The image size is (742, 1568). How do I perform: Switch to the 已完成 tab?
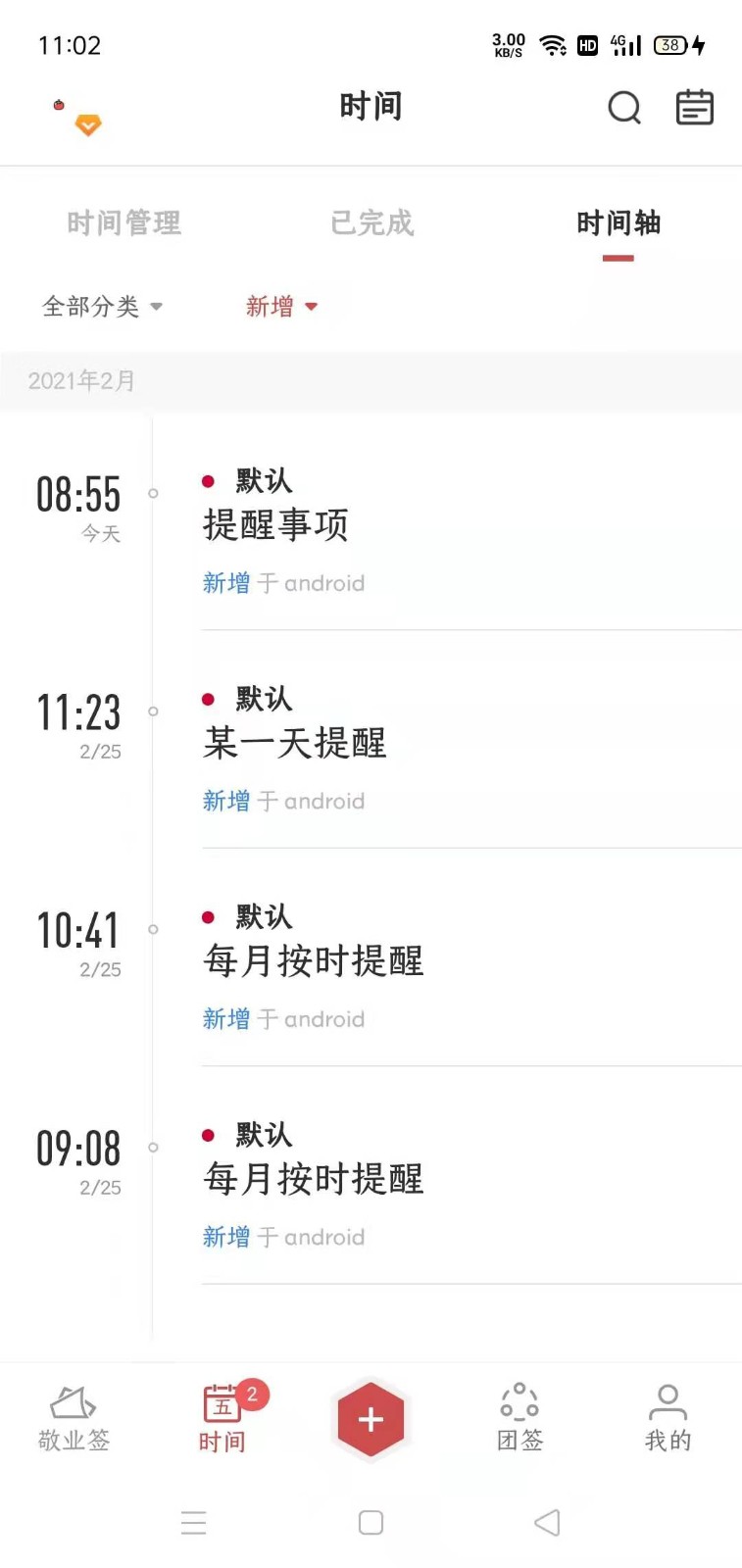[x=371, y=222]
